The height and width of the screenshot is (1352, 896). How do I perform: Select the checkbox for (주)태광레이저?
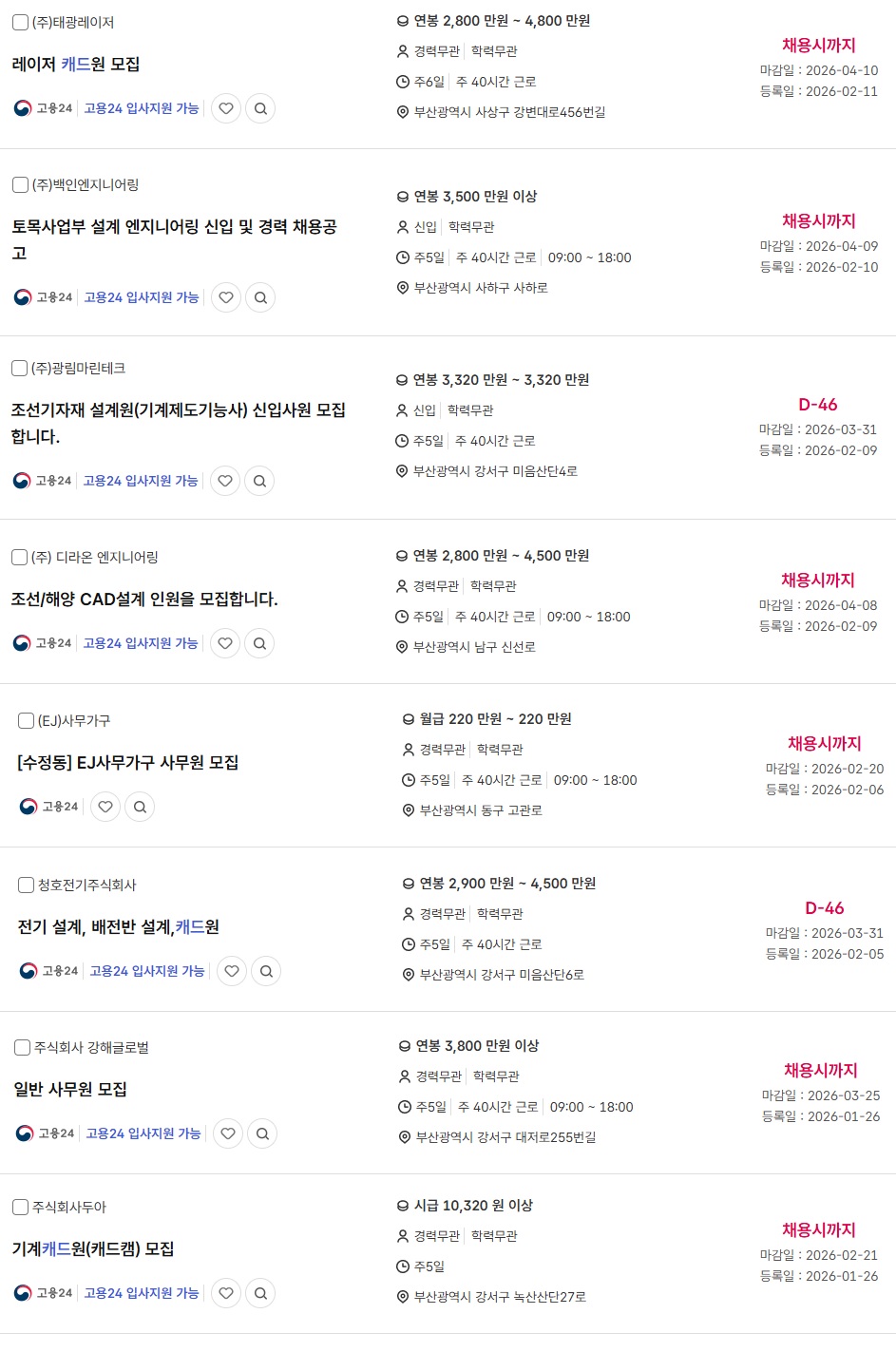20,22
